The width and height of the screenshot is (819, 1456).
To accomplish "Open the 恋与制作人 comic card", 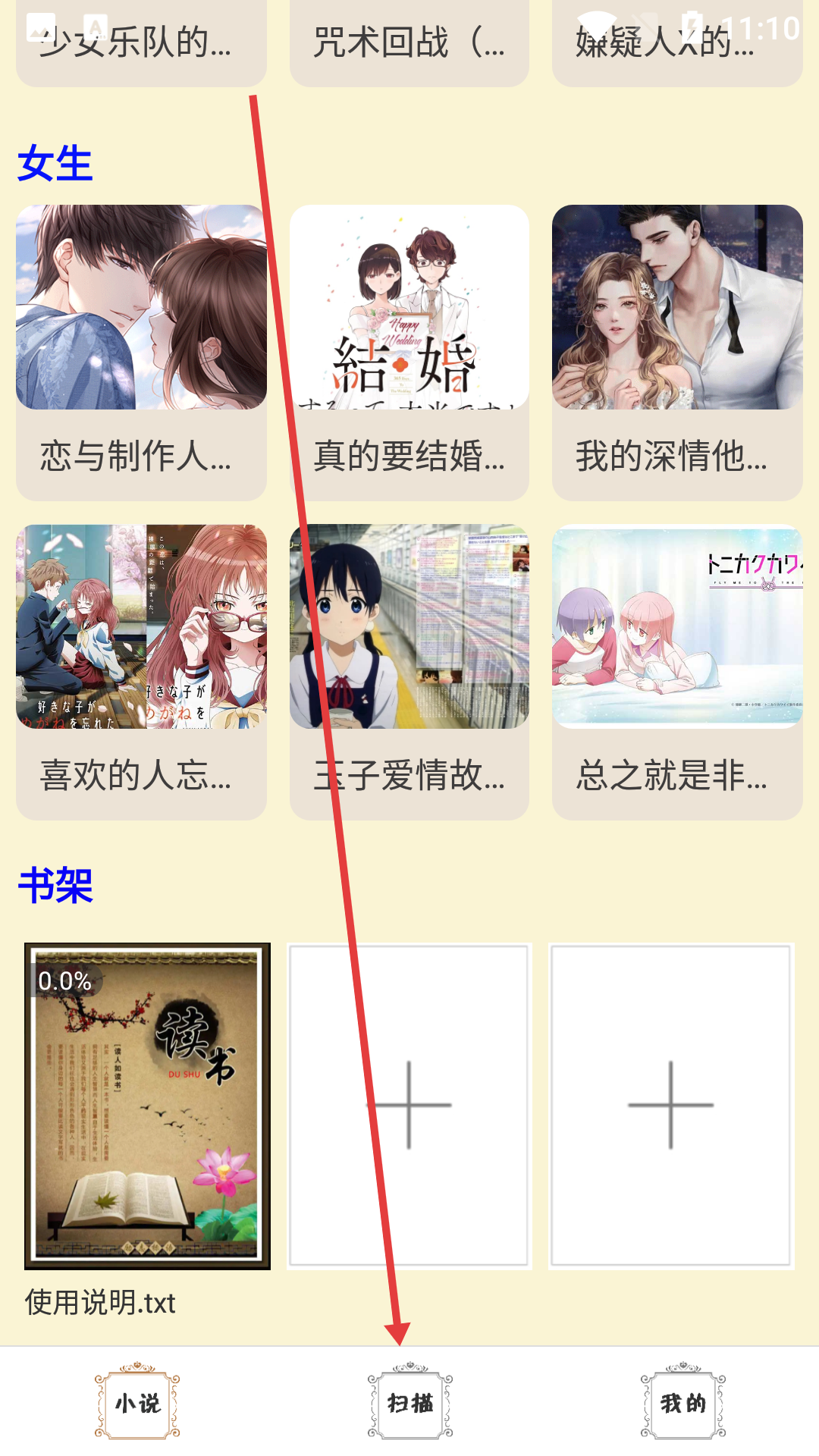I will (141, 352).
